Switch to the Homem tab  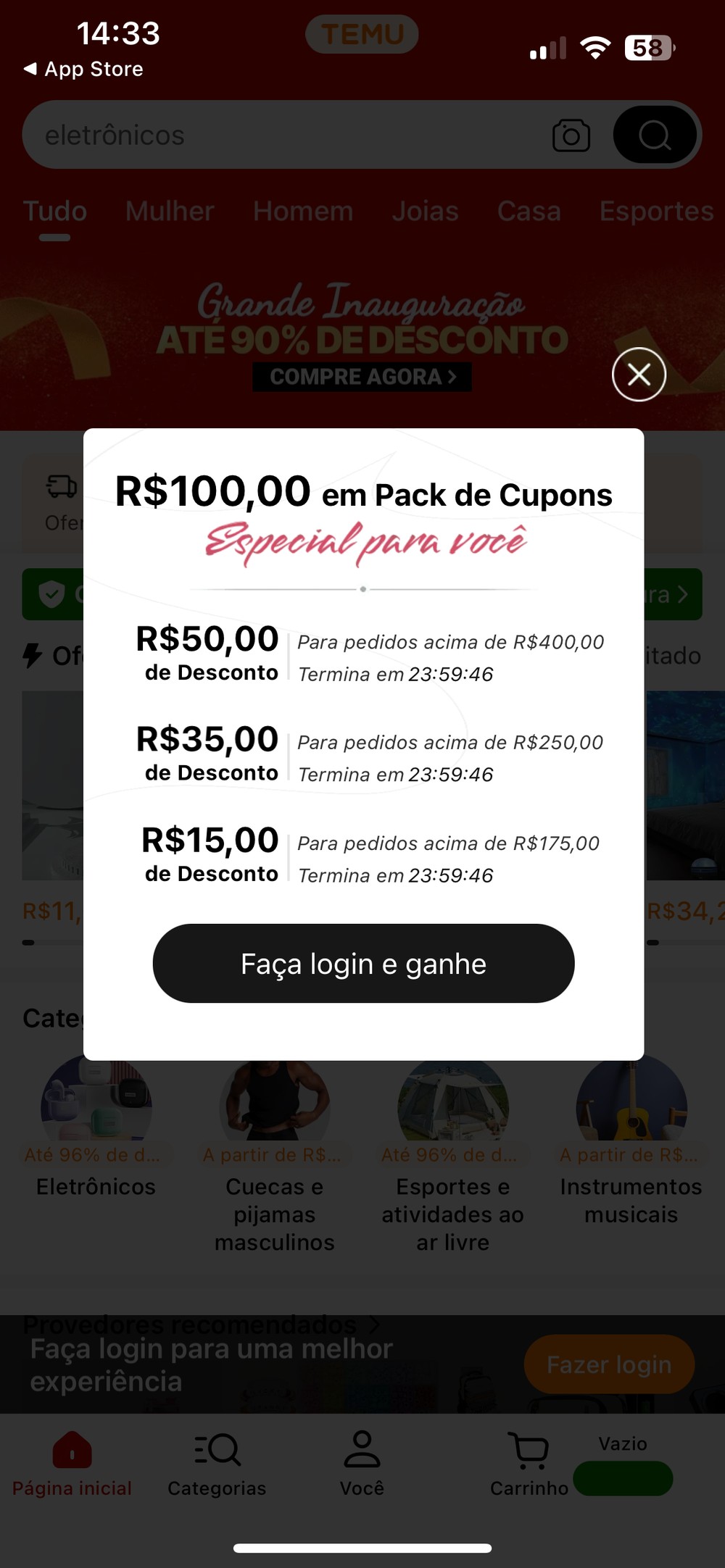[303, 212]
